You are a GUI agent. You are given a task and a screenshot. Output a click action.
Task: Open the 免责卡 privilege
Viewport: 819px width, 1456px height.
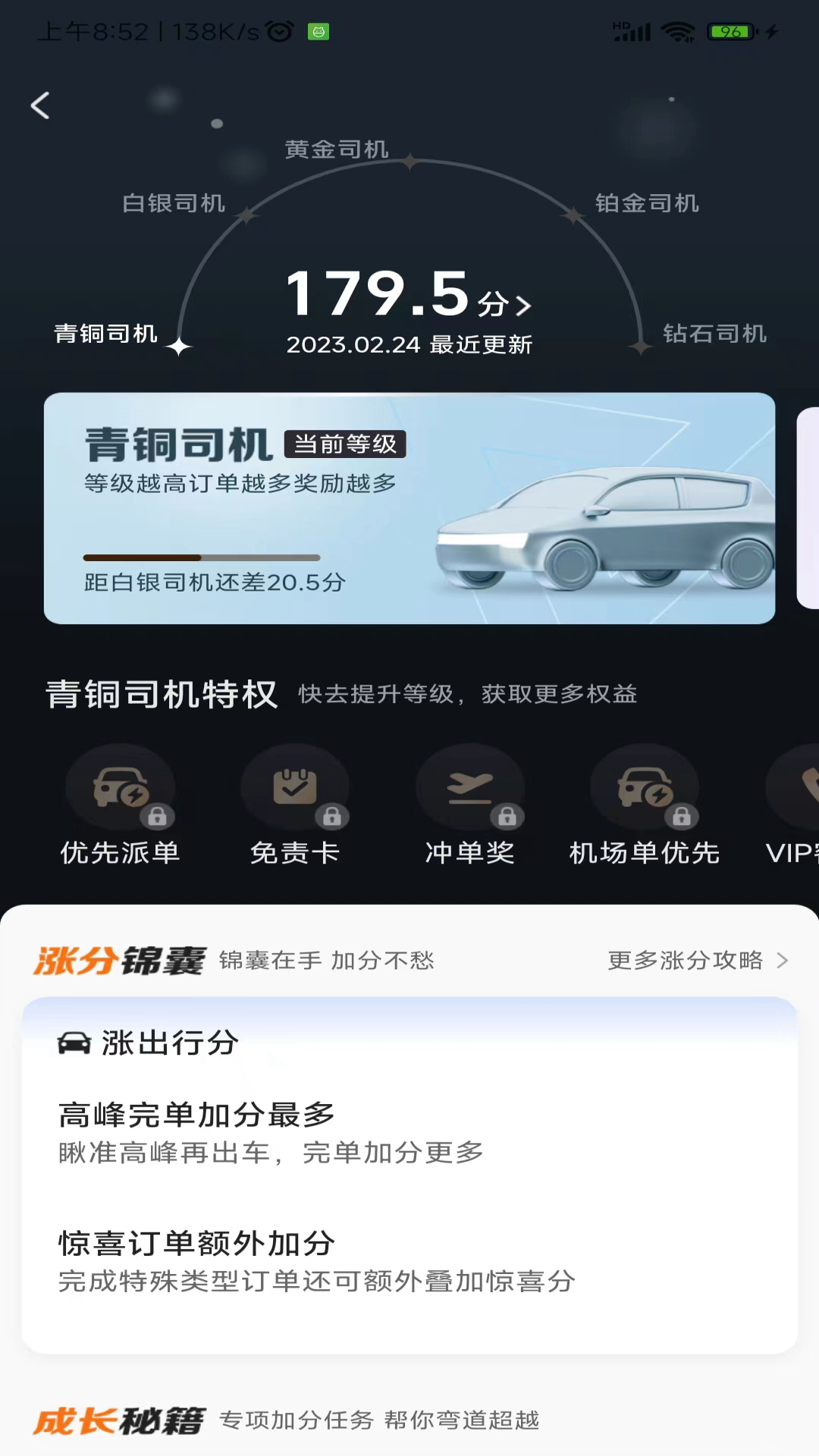295,805
